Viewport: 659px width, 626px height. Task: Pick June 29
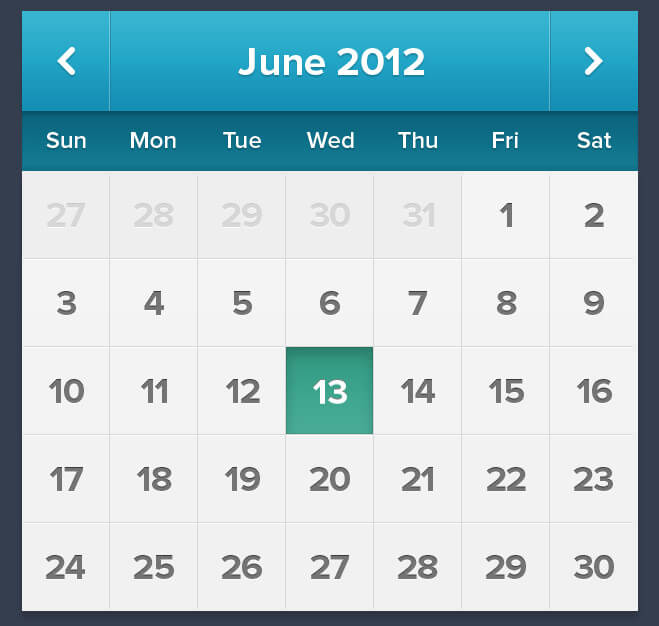pos(506,567)
